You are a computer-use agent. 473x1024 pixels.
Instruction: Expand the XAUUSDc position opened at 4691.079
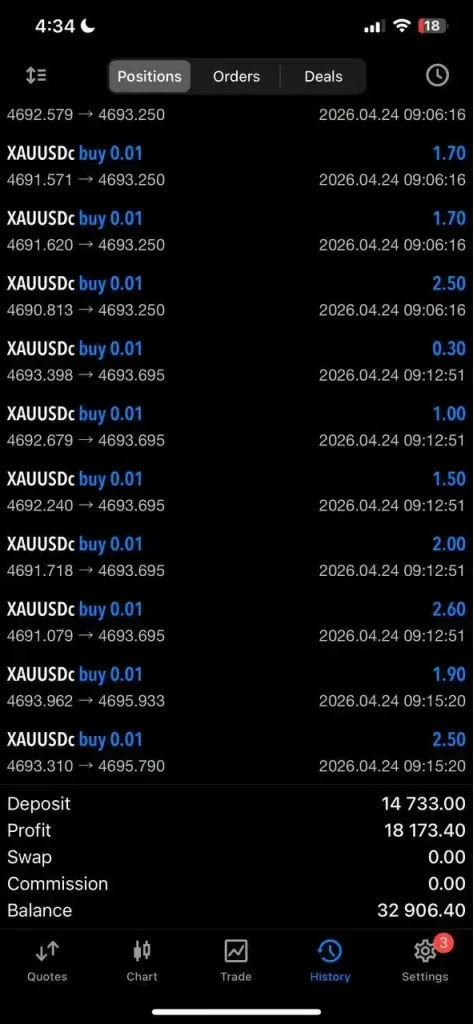click(236, 622)
